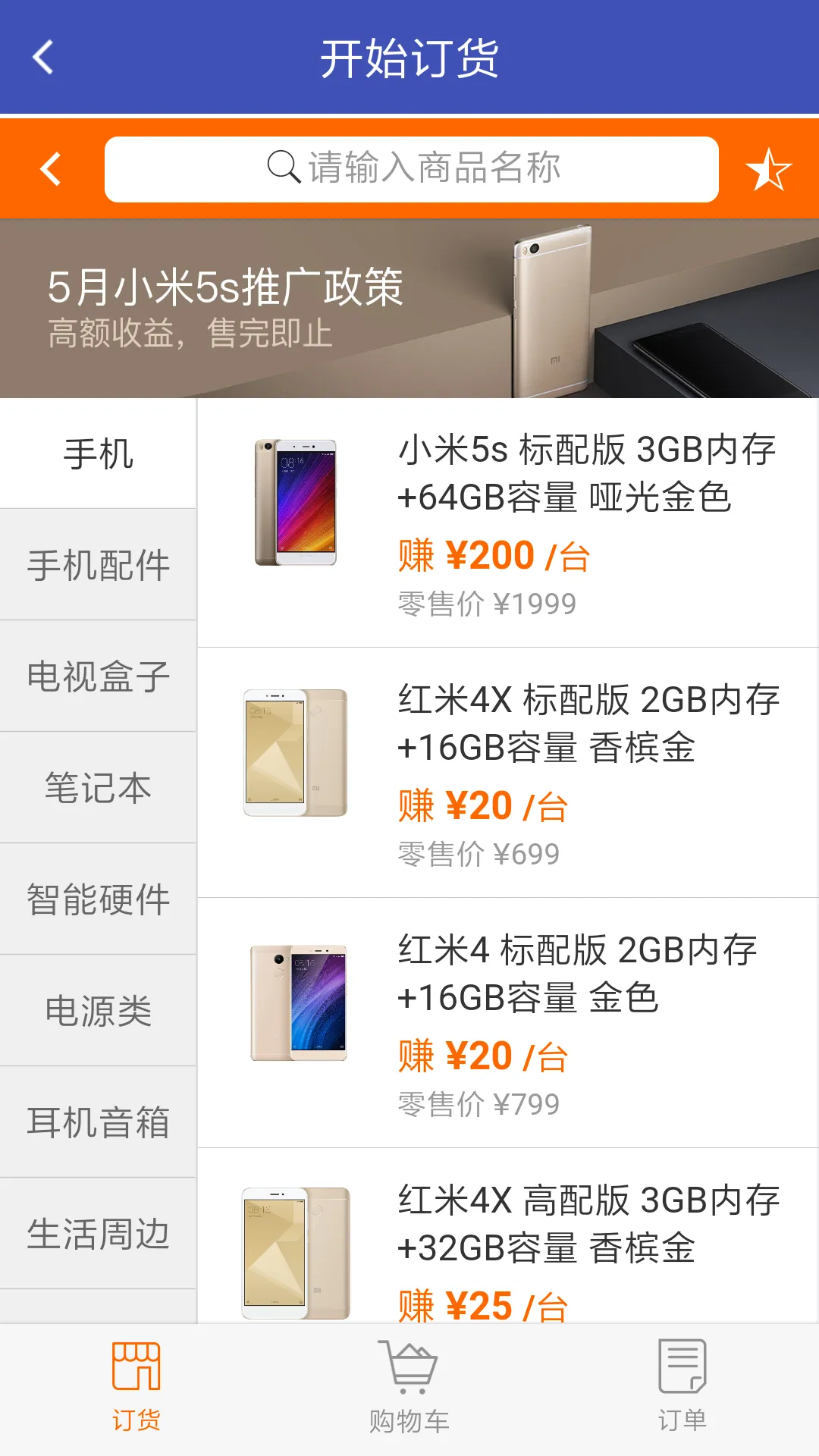Viewport: 819px width, 1456px height.
Task: Open 小米5s 标配版 哑光金色 product
Action: tap(508, 523)
